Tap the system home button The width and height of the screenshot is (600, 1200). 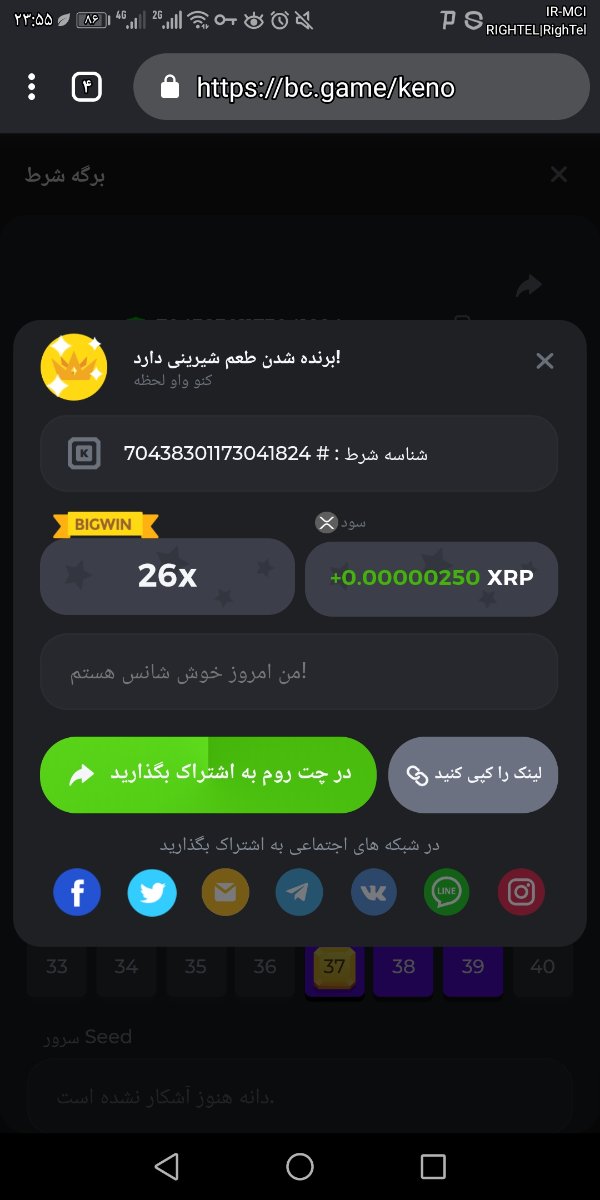(300, 1166)
